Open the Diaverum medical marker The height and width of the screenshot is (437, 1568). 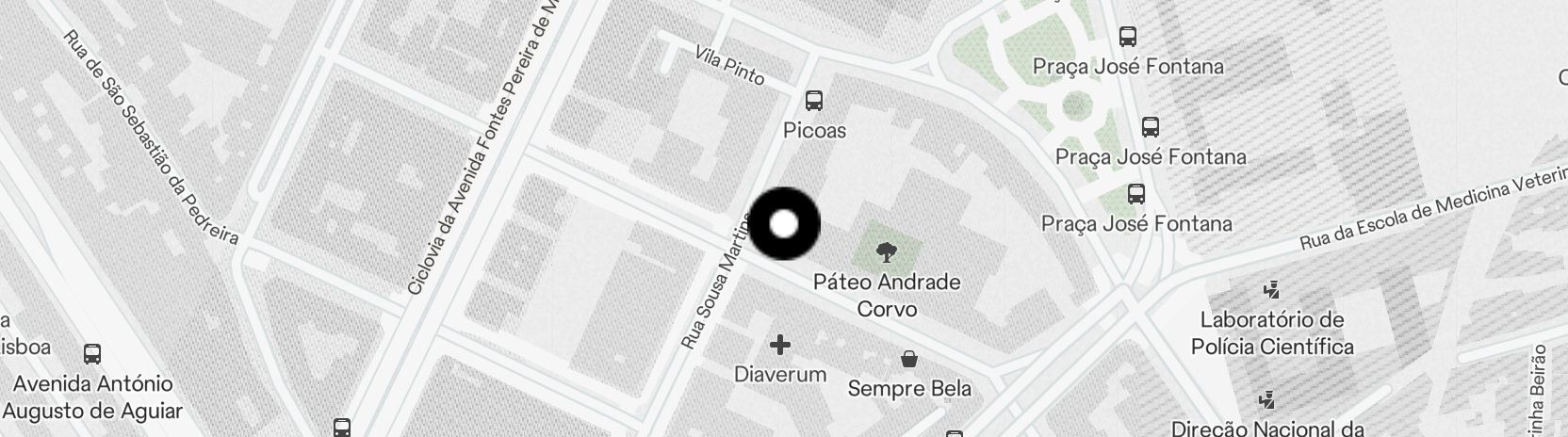click(x=780, y=346)
